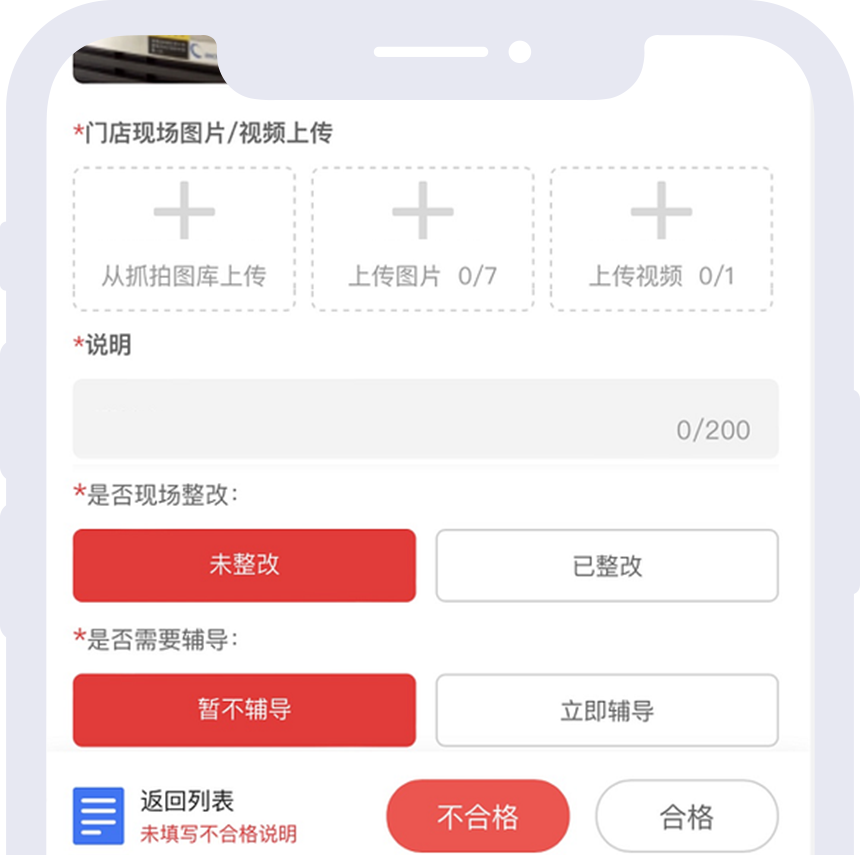860x855 pixels.
Task: Select 未整改 for on-site rectification
Action: pos(244,565)
